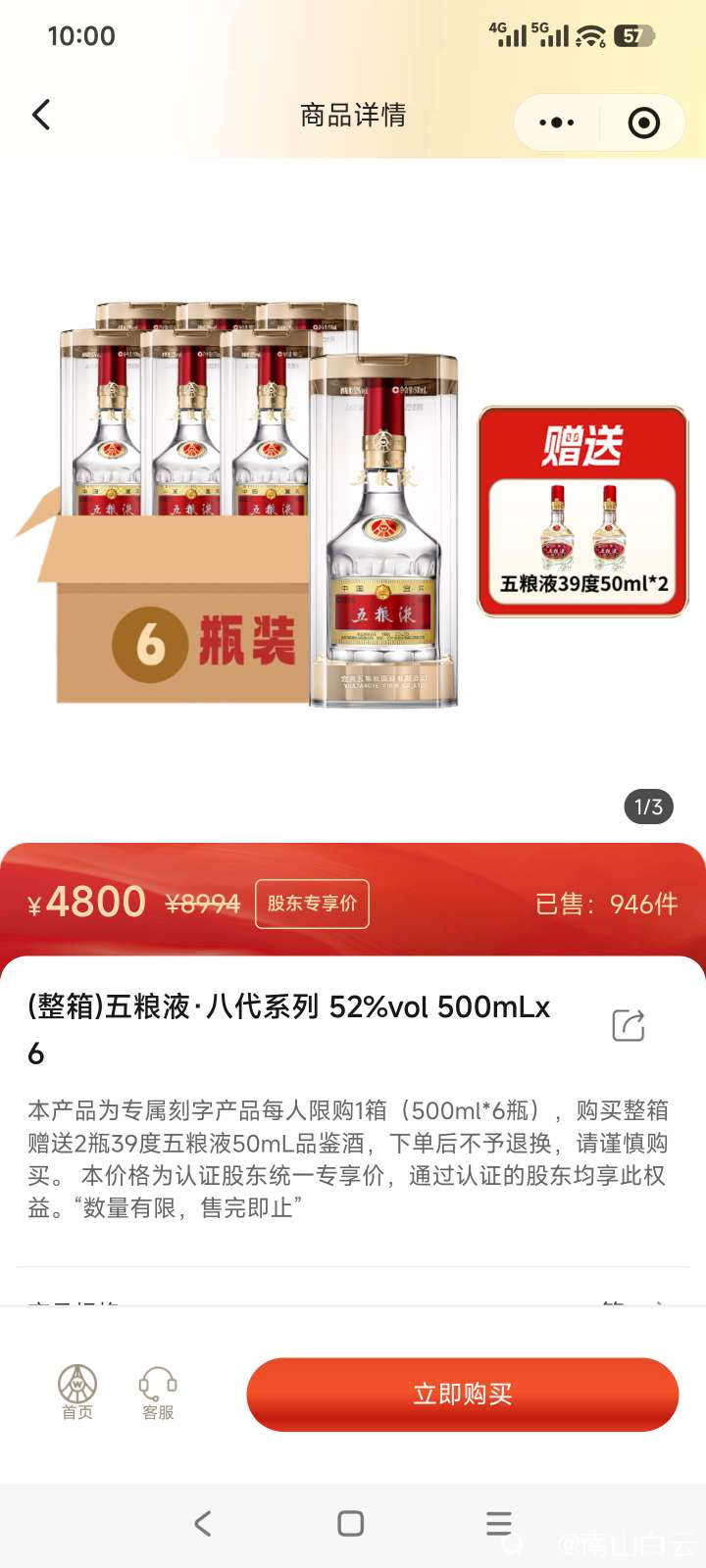Close the mini program with the circle button

coord(643,122)
